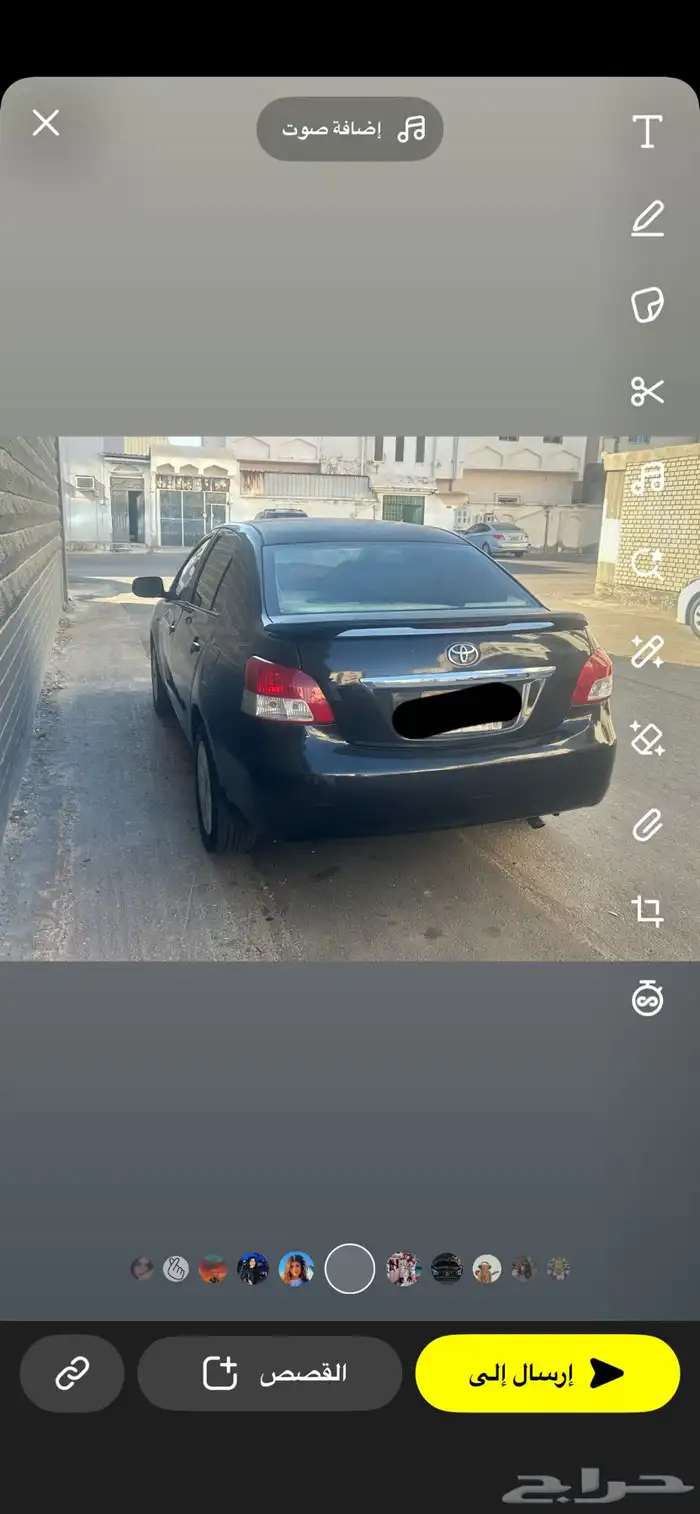This screenshot has height=1514, width=700.
Task: Tap the yellow Send To (إرسال إلى) button
Action: click(x=547, y=1373)
